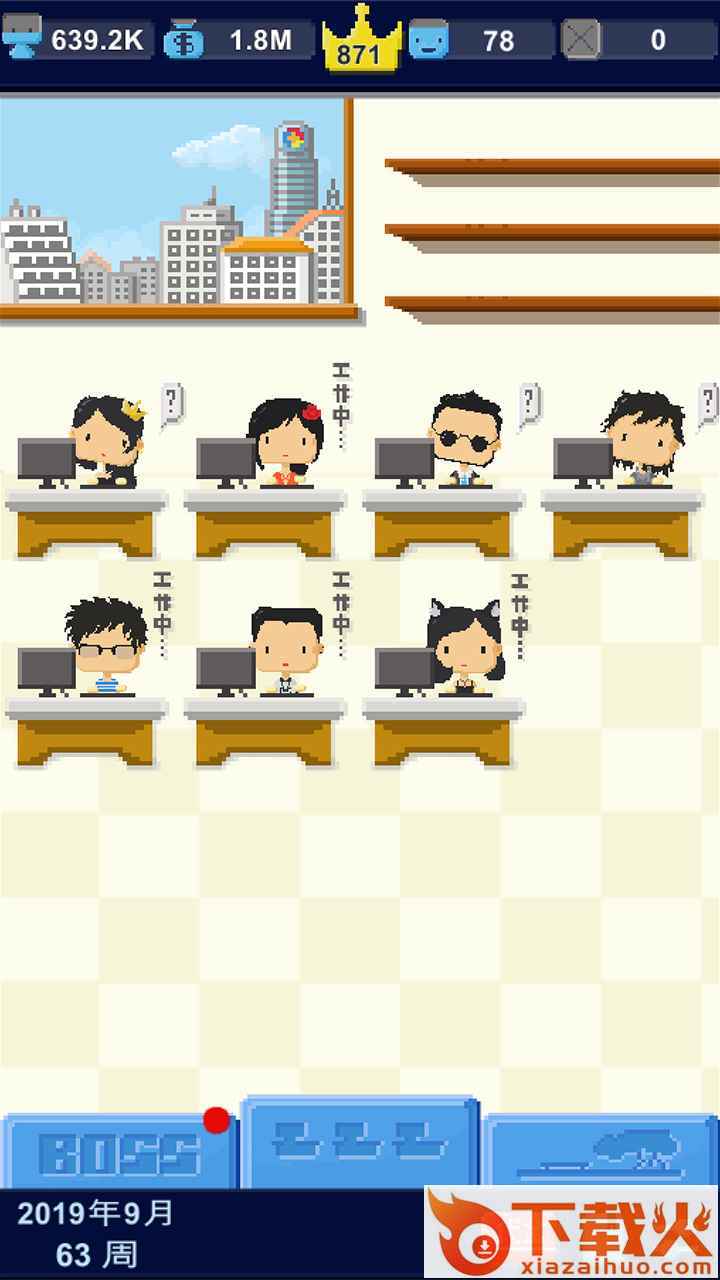720x1280 pixels.
Task: Select the employee wearing a tie
Action: [x=286, y=650]
